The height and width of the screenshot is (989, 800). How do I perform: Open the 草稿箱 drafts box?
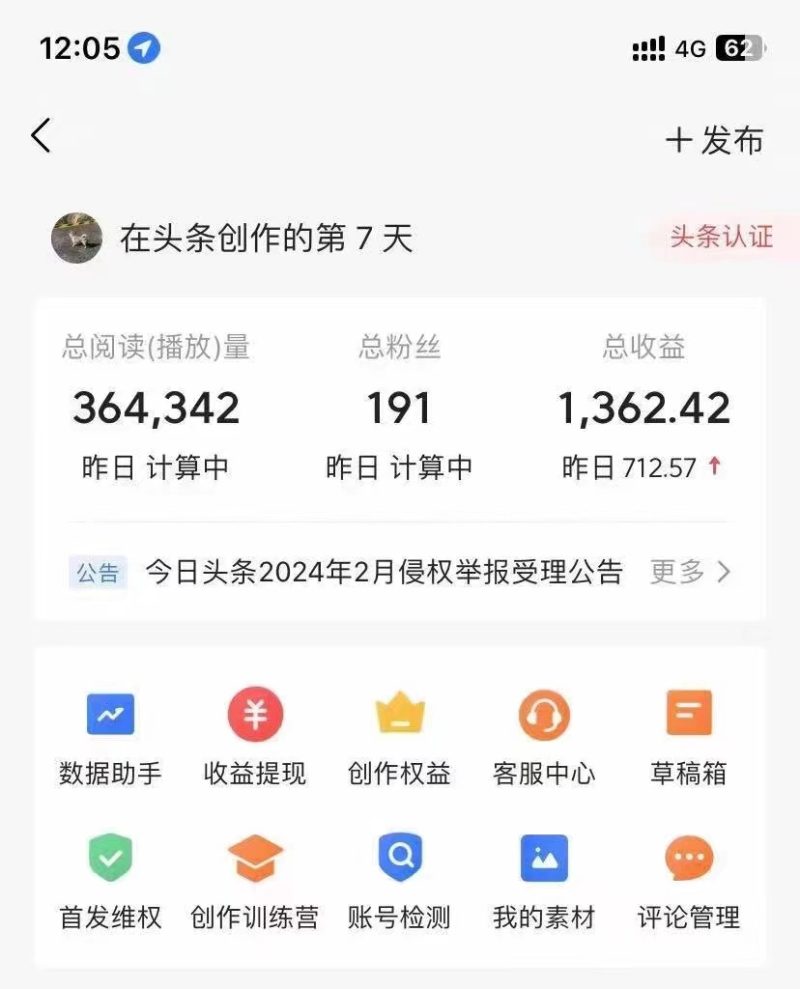[688, 735]
